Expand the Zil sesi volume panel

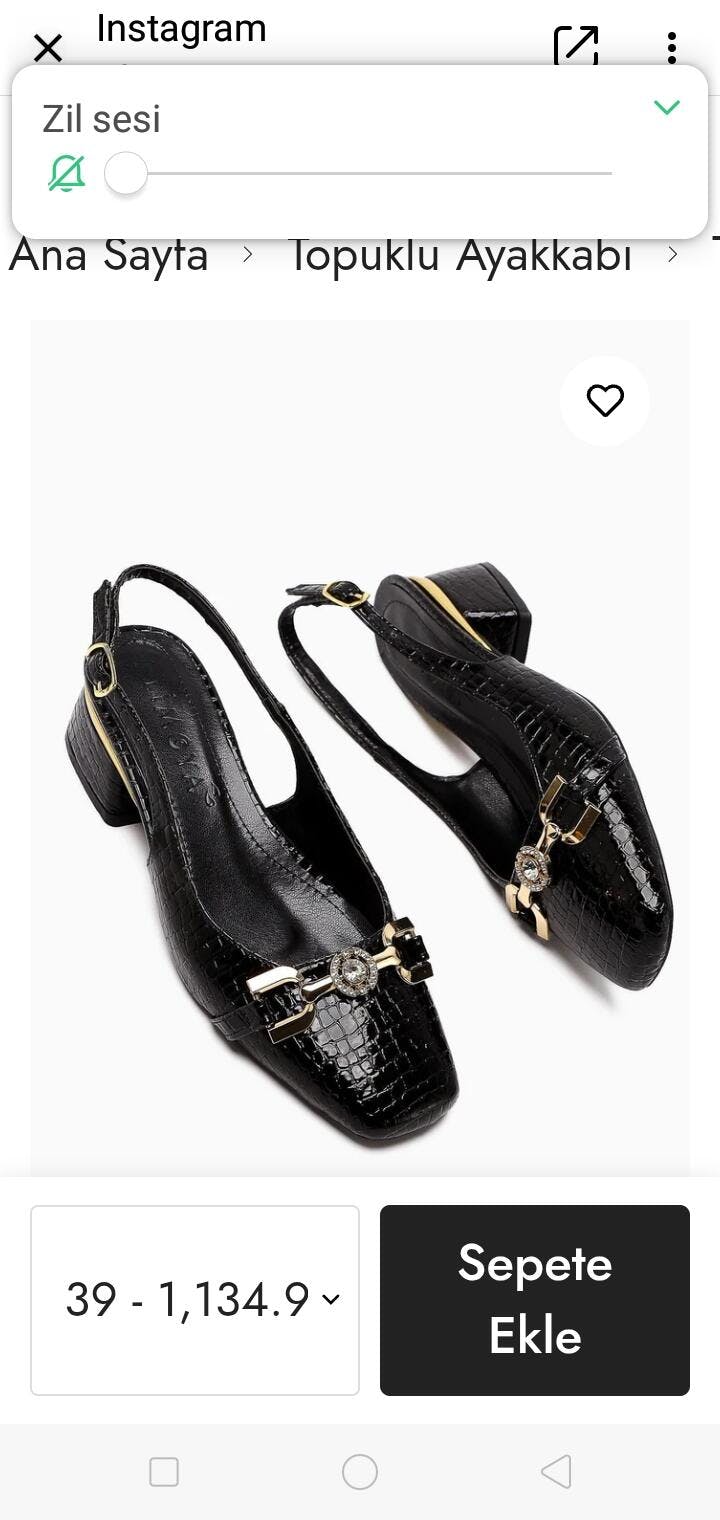(x=666, y=107)
